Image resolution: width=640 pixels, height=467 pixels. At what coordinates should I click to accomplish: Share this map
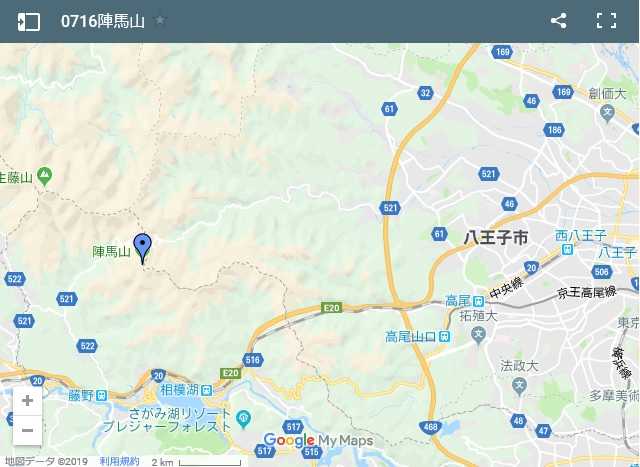click(558, 21)
